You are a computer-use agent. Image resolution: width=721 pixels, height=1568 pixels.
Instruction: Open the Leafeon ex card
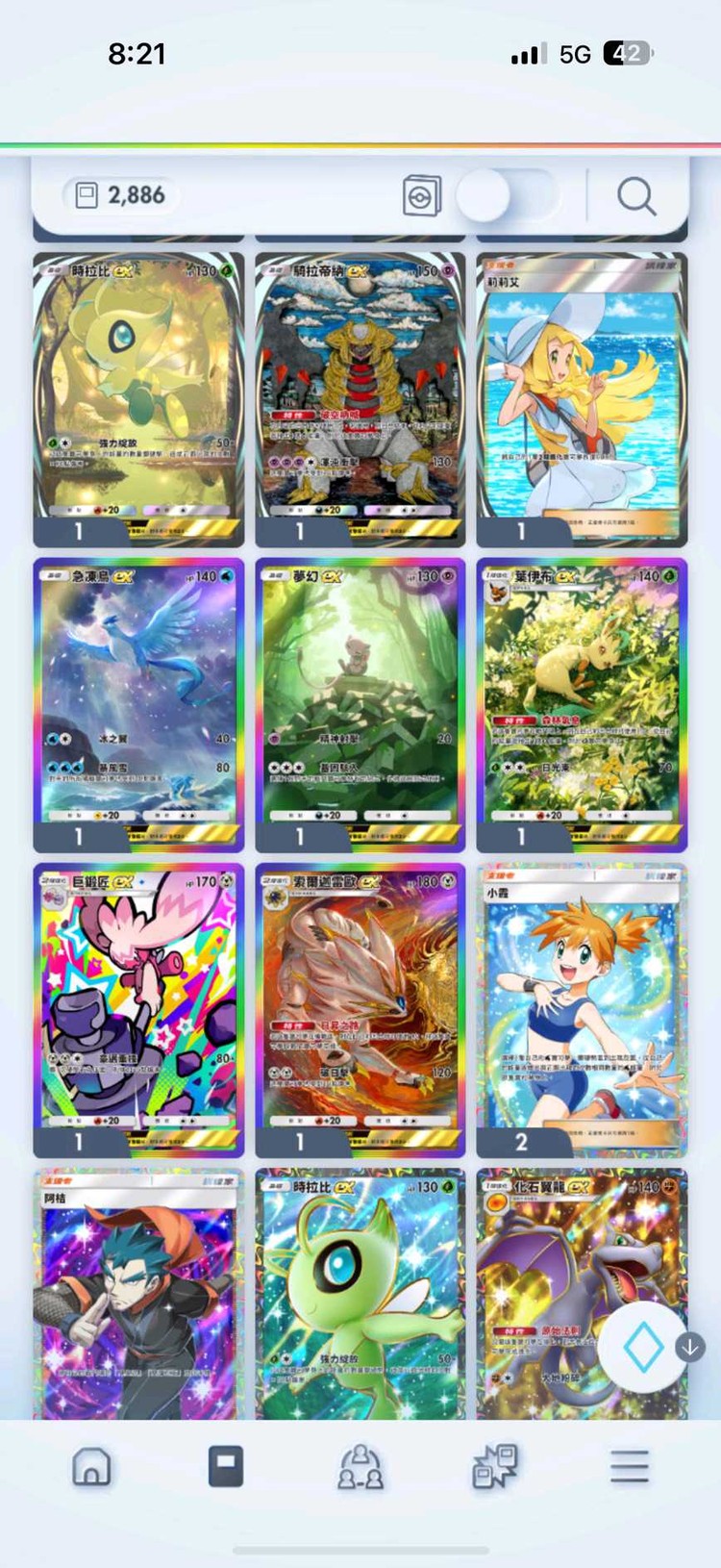tap(582, 697)
